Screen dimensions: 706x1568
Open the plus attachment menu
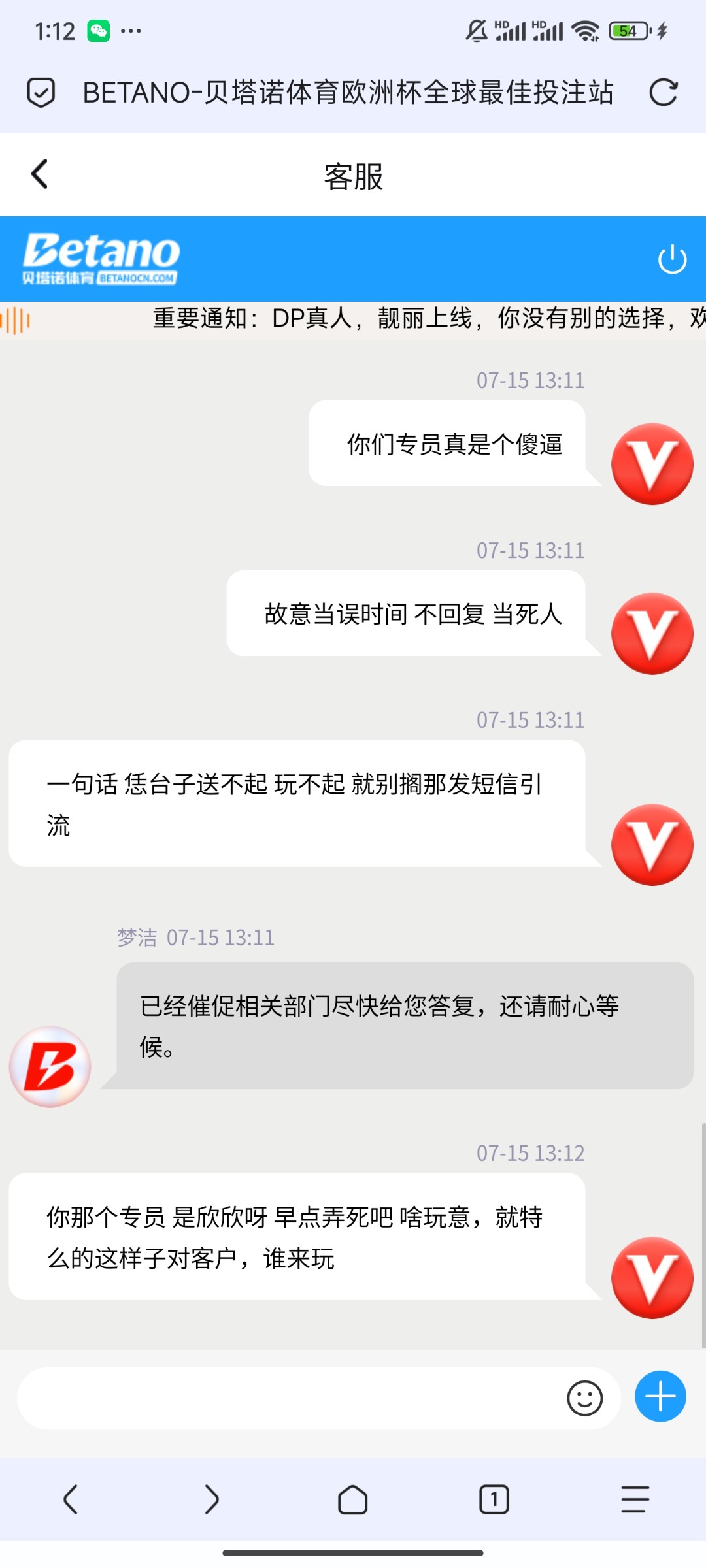pos(660,1397)
